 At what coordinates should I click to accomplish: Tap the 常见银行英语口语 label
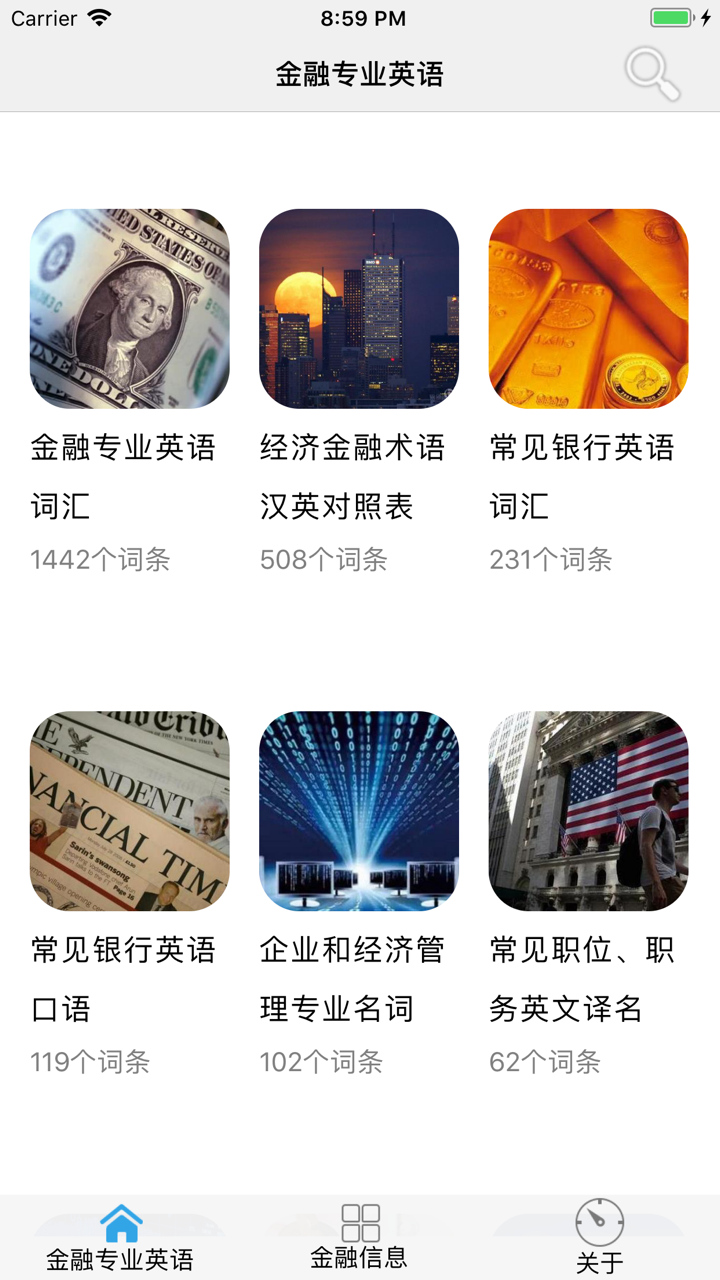[122, 980]
